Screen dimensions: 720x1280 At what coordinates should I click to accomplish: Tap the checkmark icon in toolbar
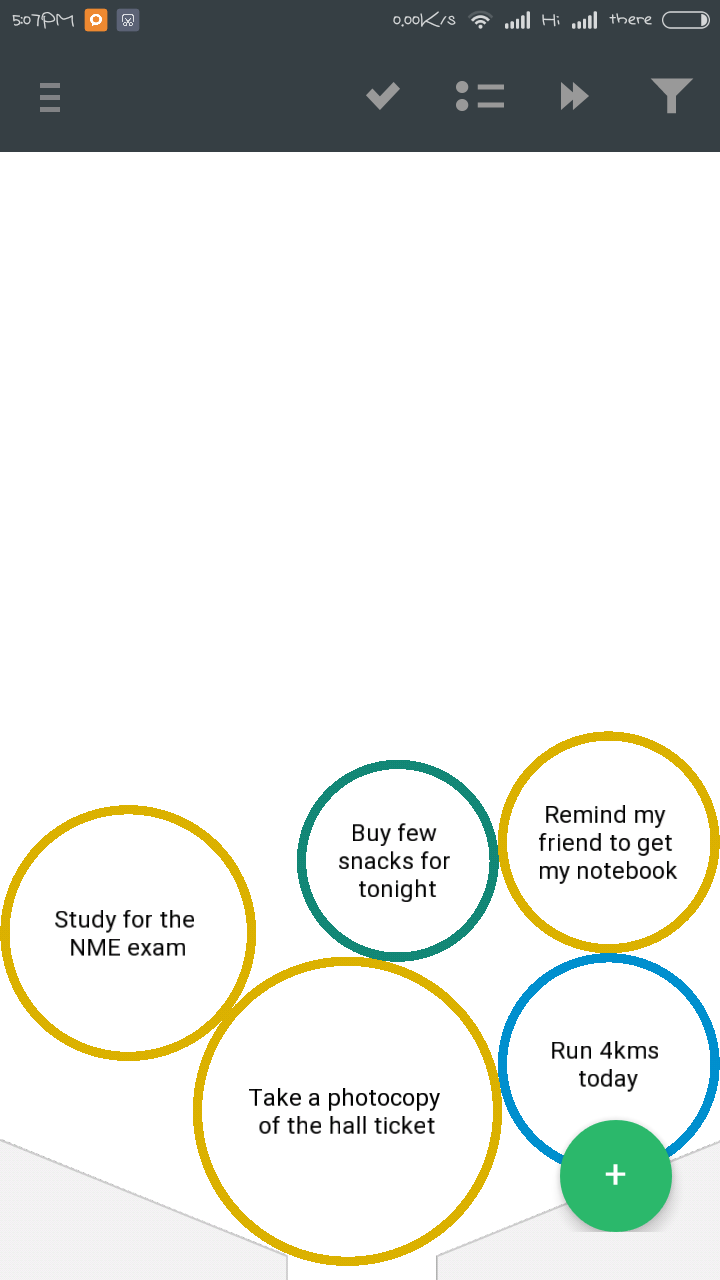coord(383,97)
